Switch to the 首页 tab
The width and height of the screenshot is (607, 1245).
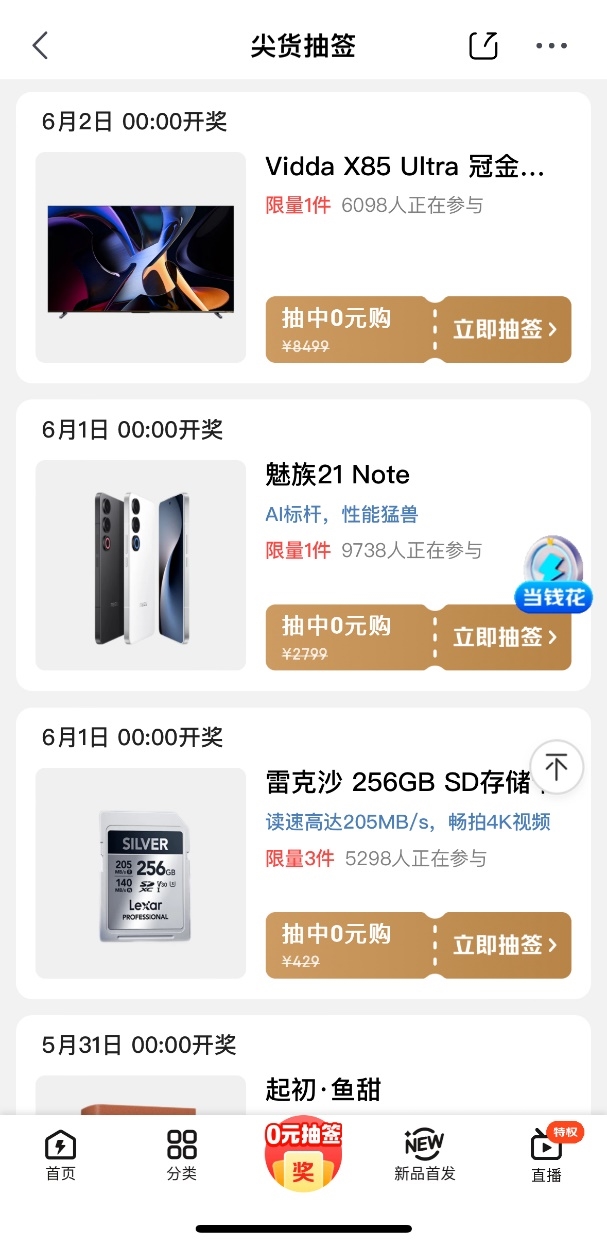coord(60,1156)
